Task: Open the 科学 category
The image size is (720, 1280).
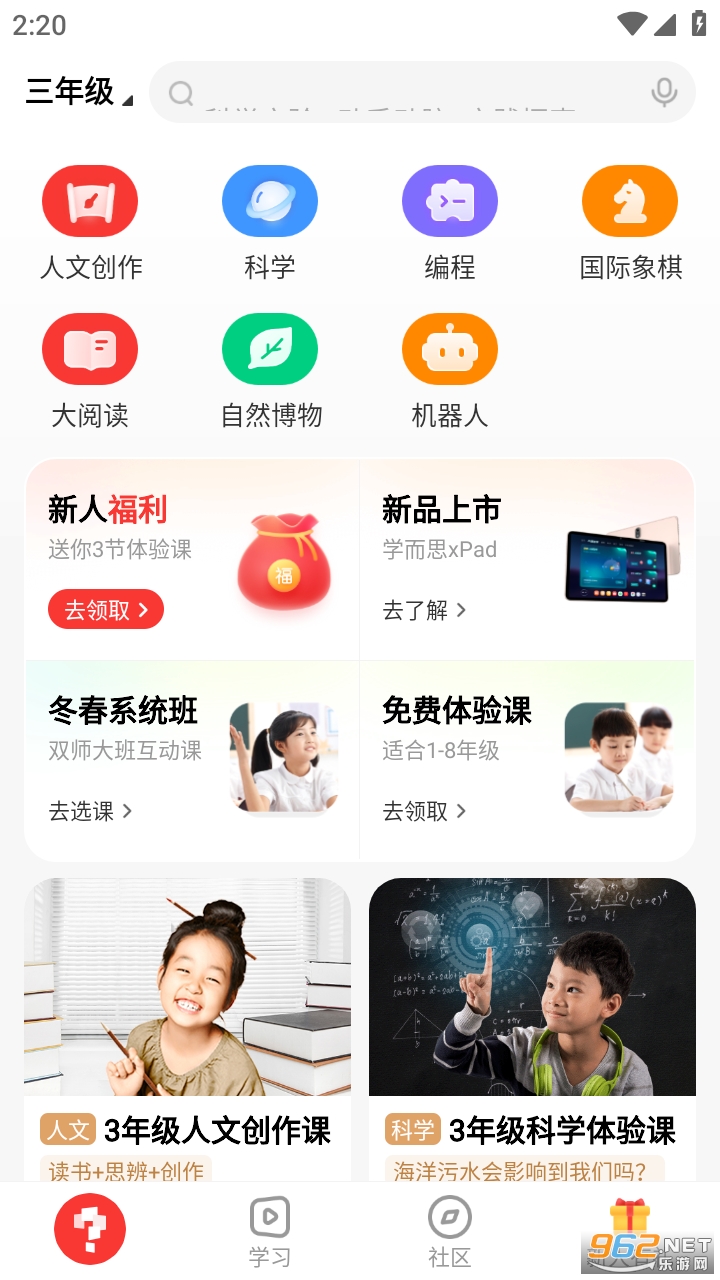Action: point(270,222)
